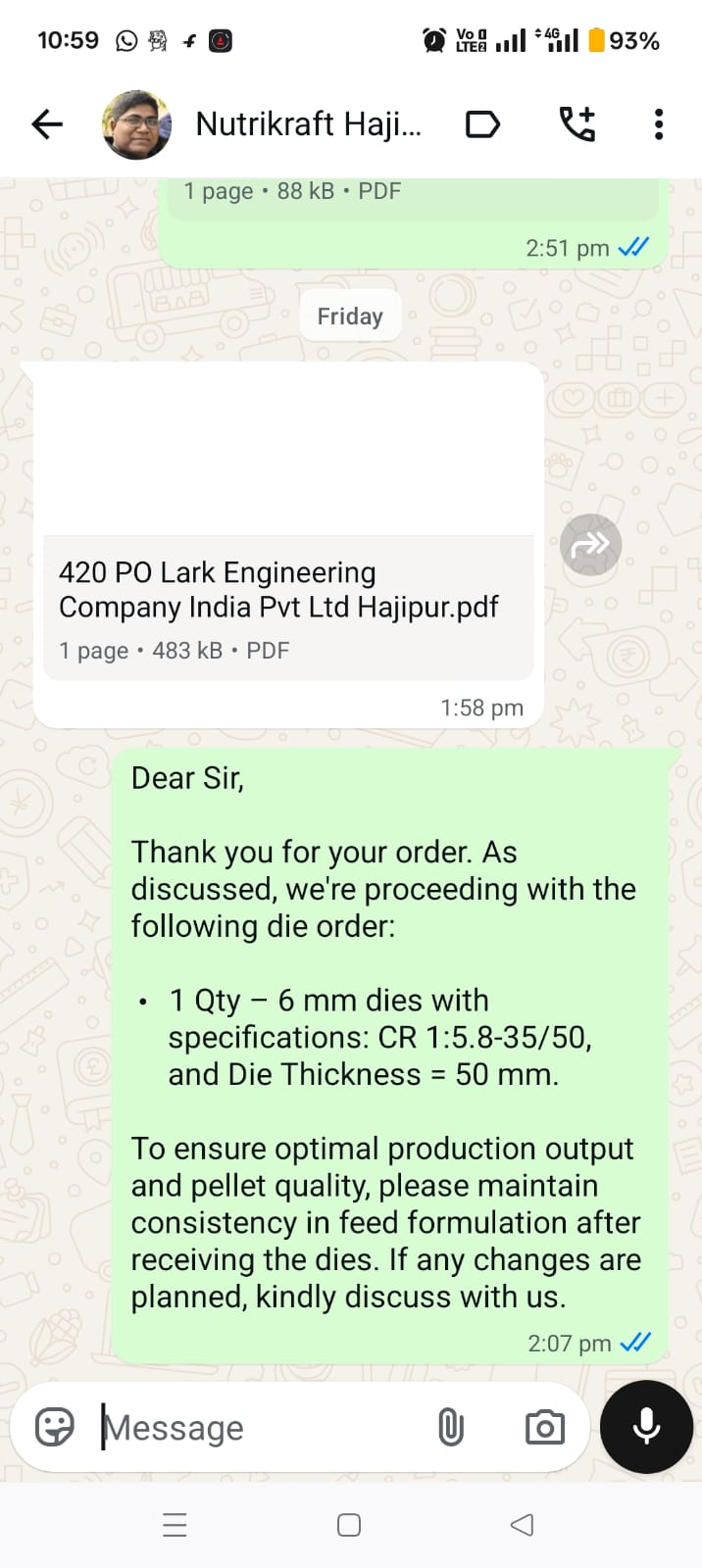
Task: Show recent apps from the navigation bar
Action: pyautogui.click(x=175, y=1525)
